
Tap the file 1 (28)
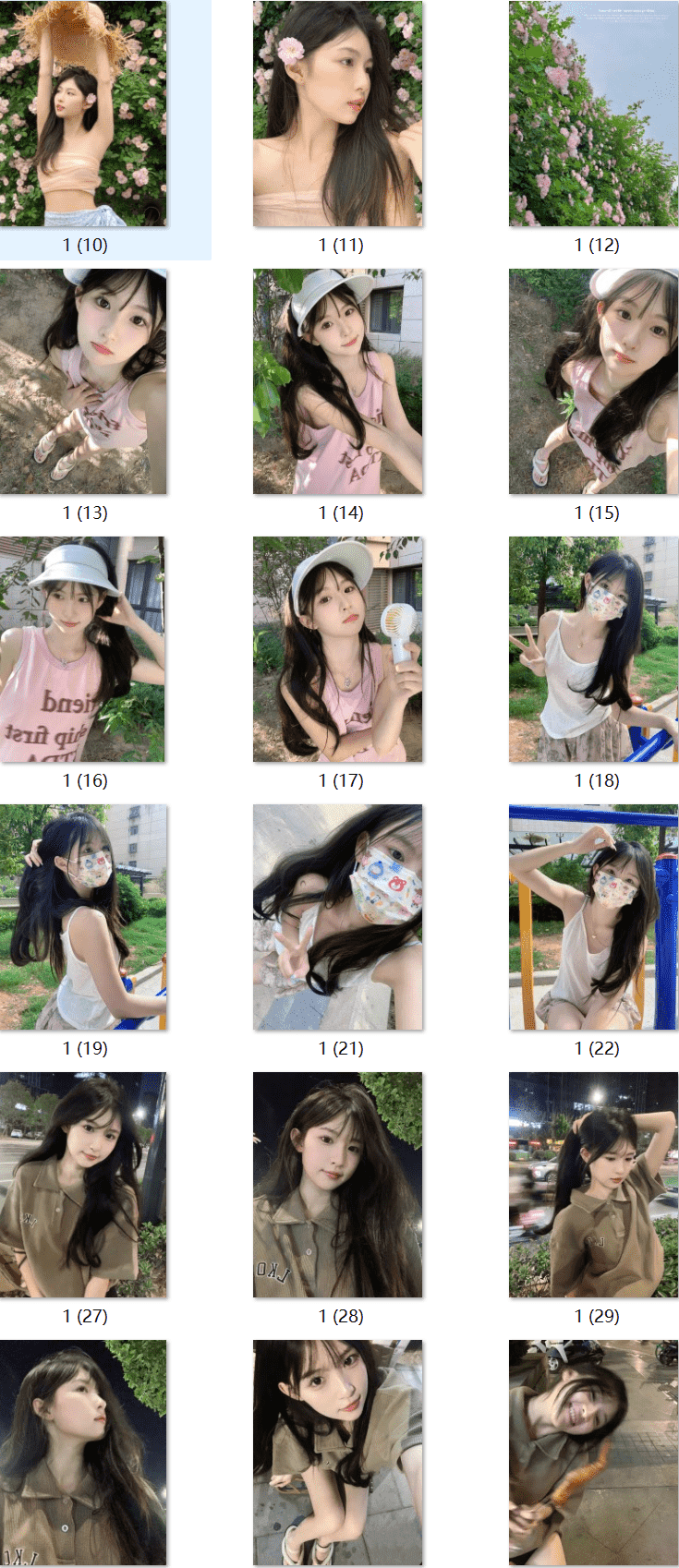(x=338, y=1185)
